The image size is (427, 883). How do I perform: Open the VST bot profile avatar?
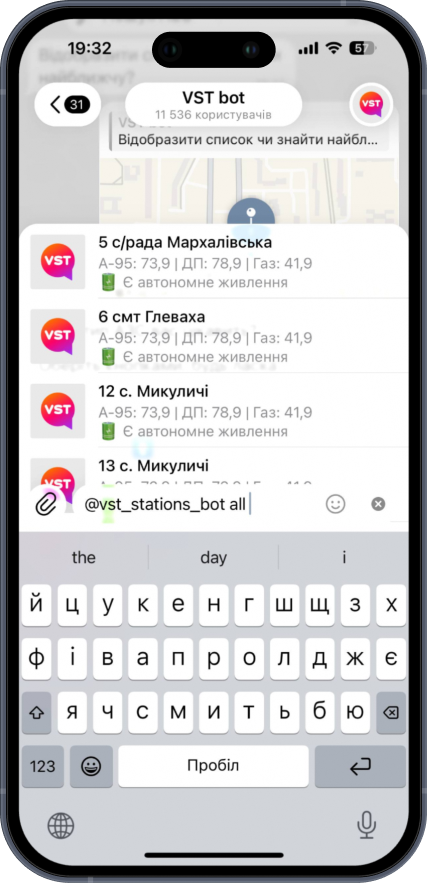coord(371,104)
